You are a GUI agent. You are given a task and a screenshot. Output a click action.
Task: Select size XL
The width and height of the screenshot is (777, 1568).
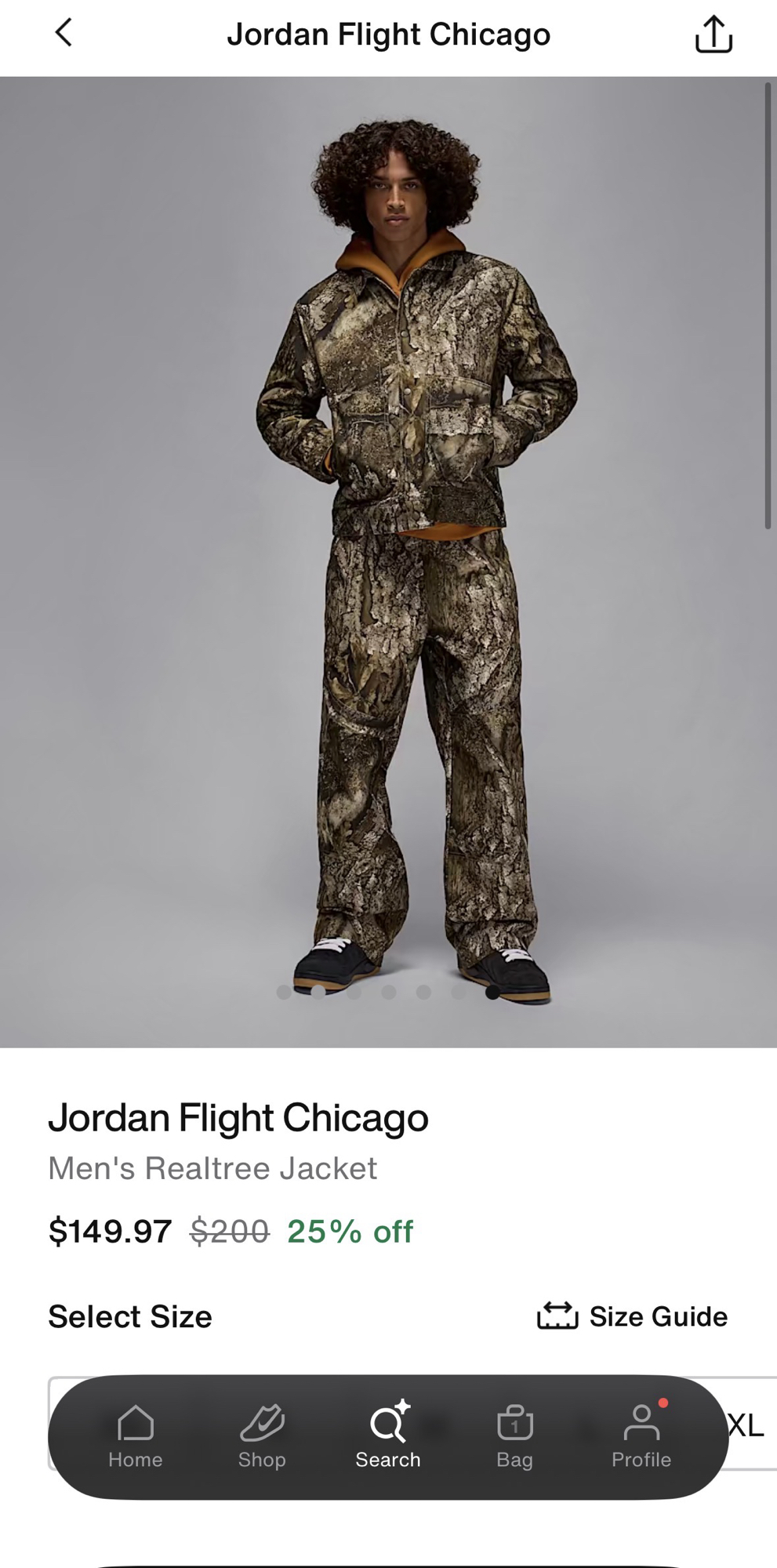749,1425
